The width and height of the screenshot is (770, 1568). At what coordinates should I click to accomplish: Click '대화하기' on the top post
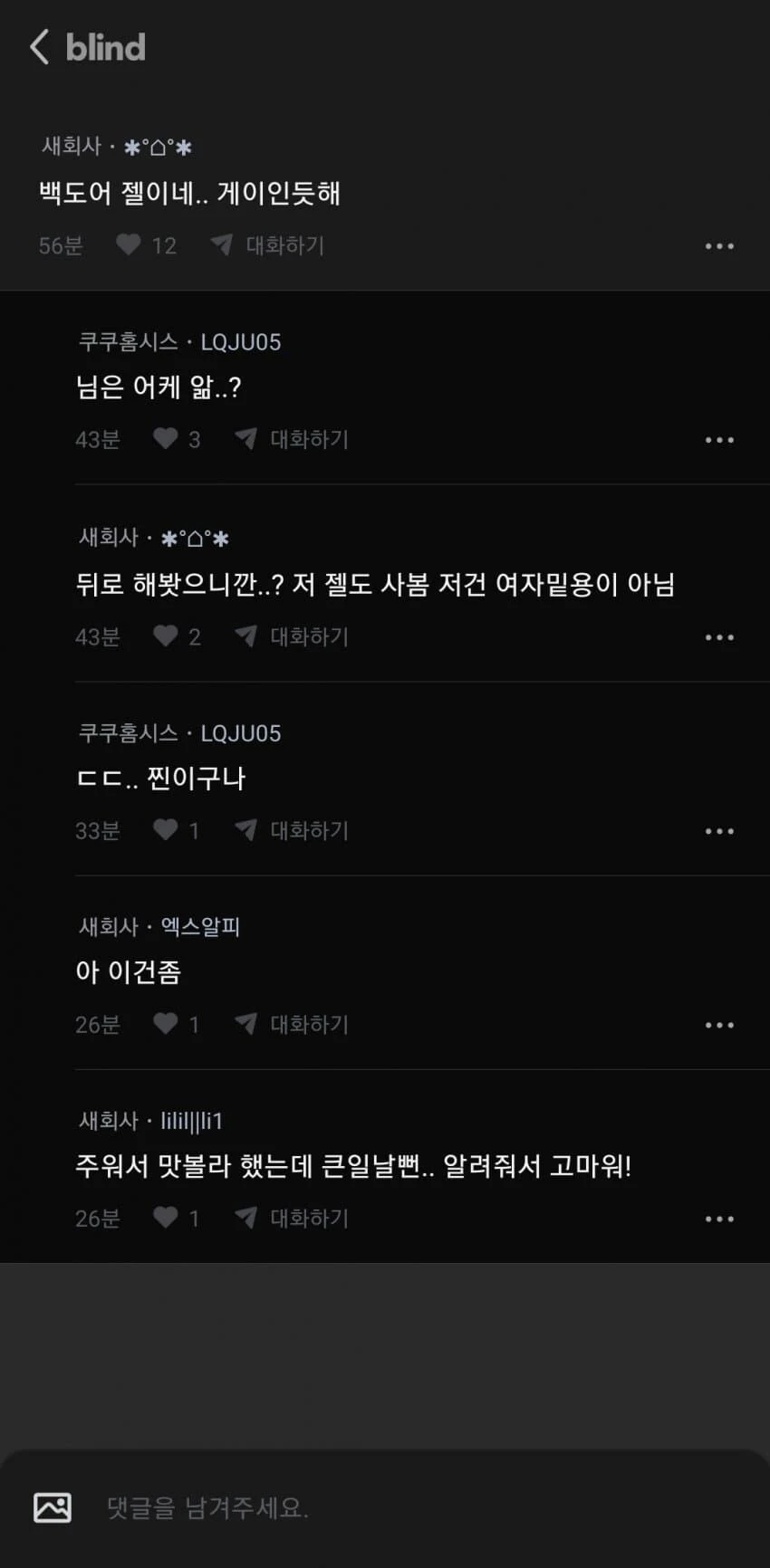pyautogui.click(x=284, y=244)
